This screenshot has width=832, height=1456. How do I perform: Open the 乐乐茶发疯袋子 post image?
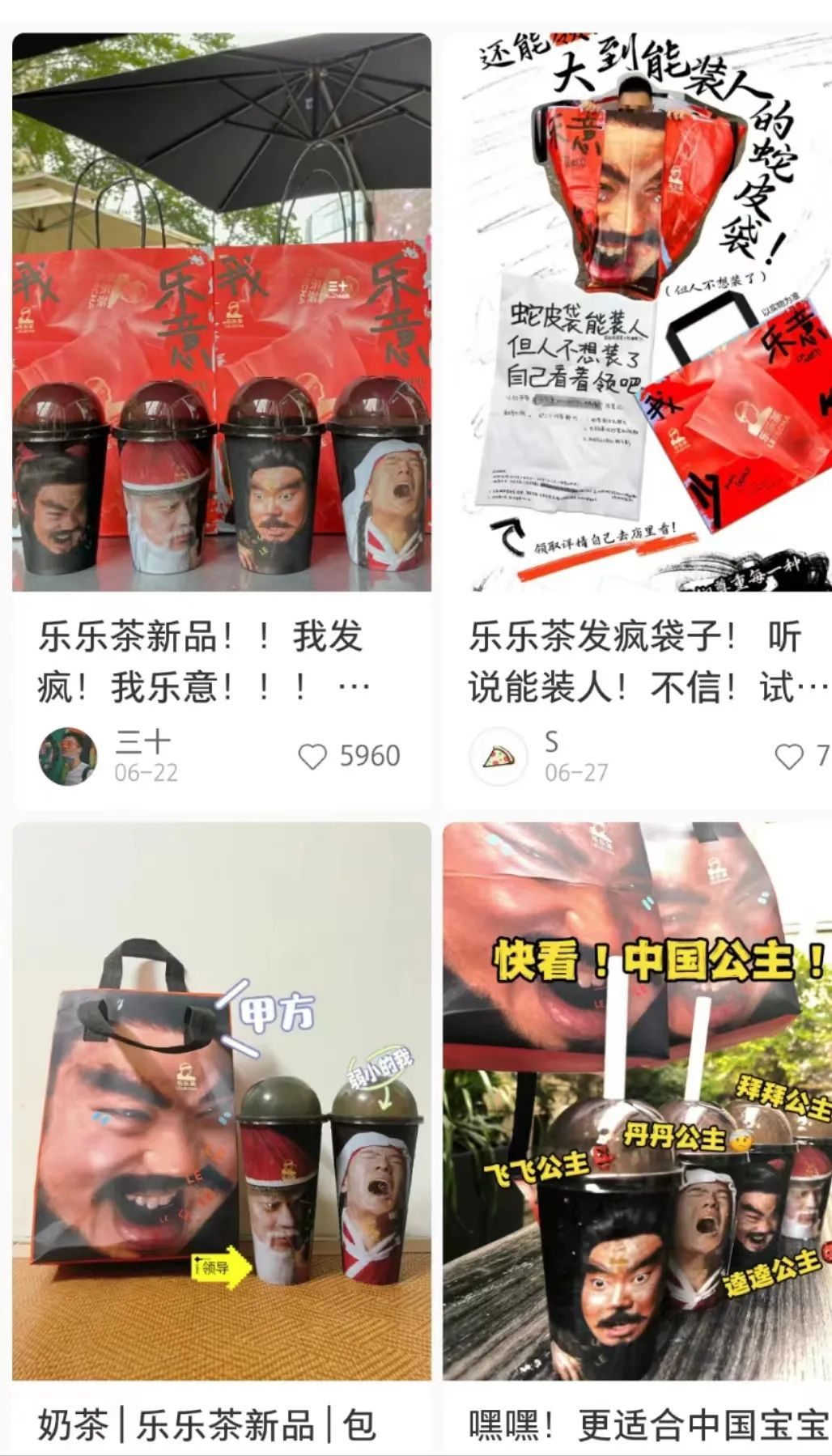[637, 312]
